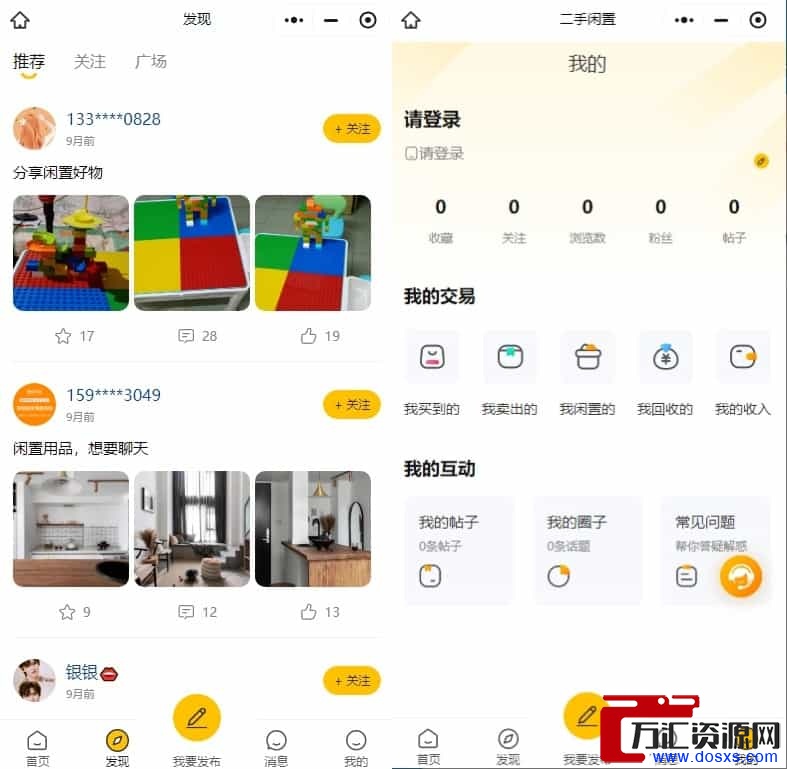Open 我买到的 transactions

pyautogui.click(x=432, y=373)
